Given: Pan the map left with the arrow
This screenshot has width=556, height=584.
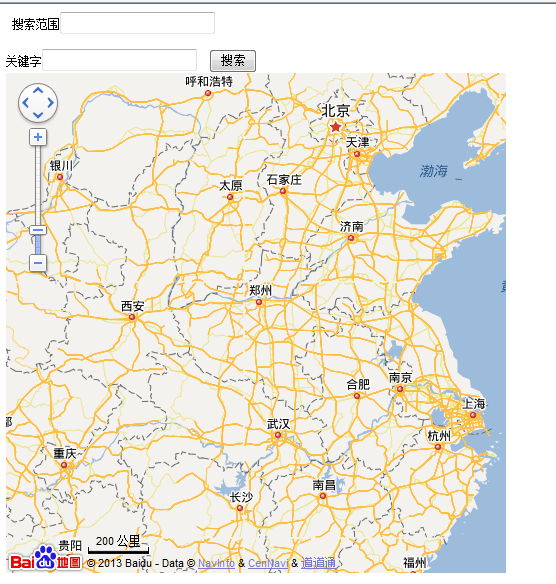Looking at the screenshot, I should (26, 103).
